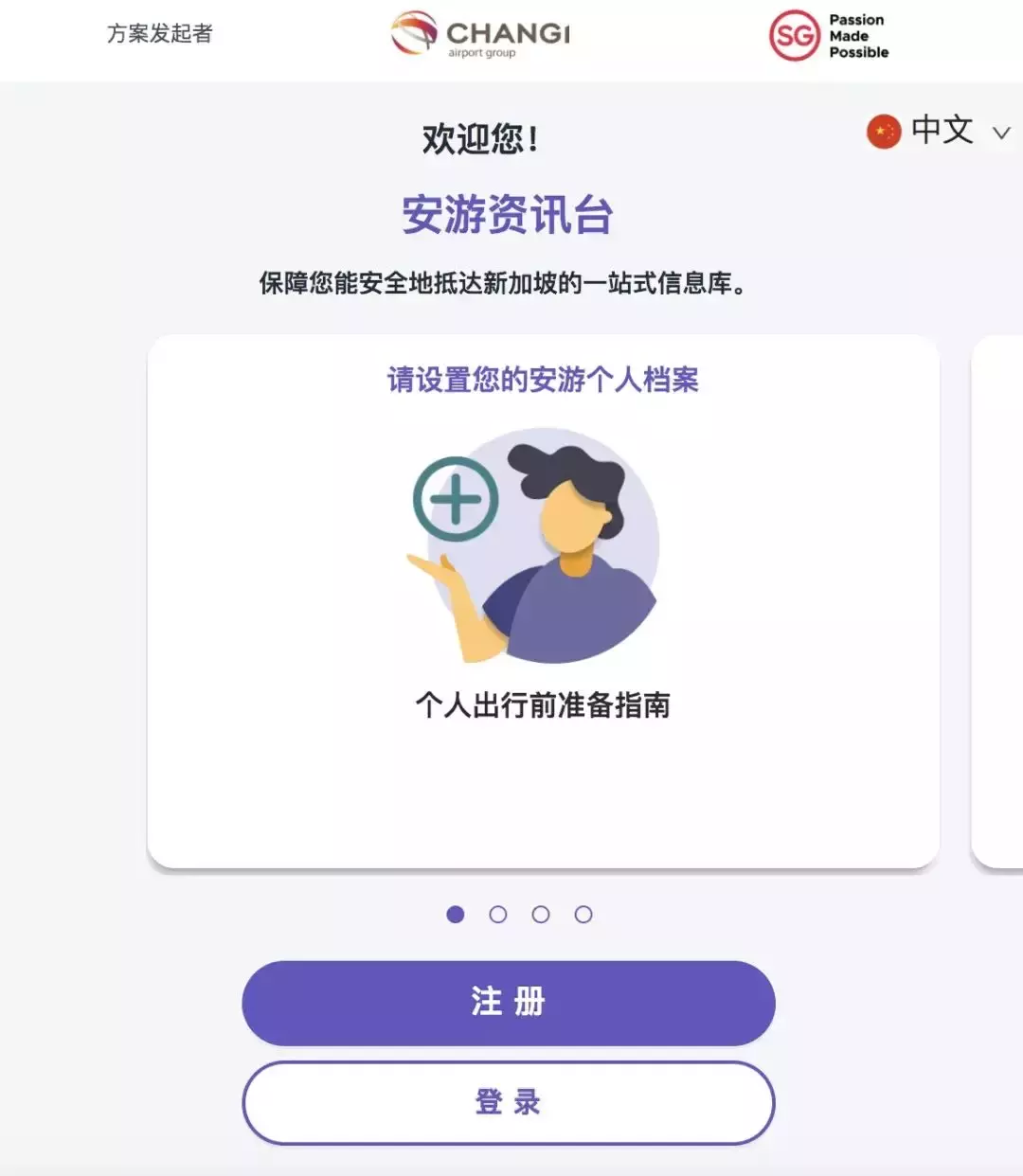Open the 安游资讯台 page title link
The width and height of the screenshot is (1023, 1176).
tap(510, 214)
